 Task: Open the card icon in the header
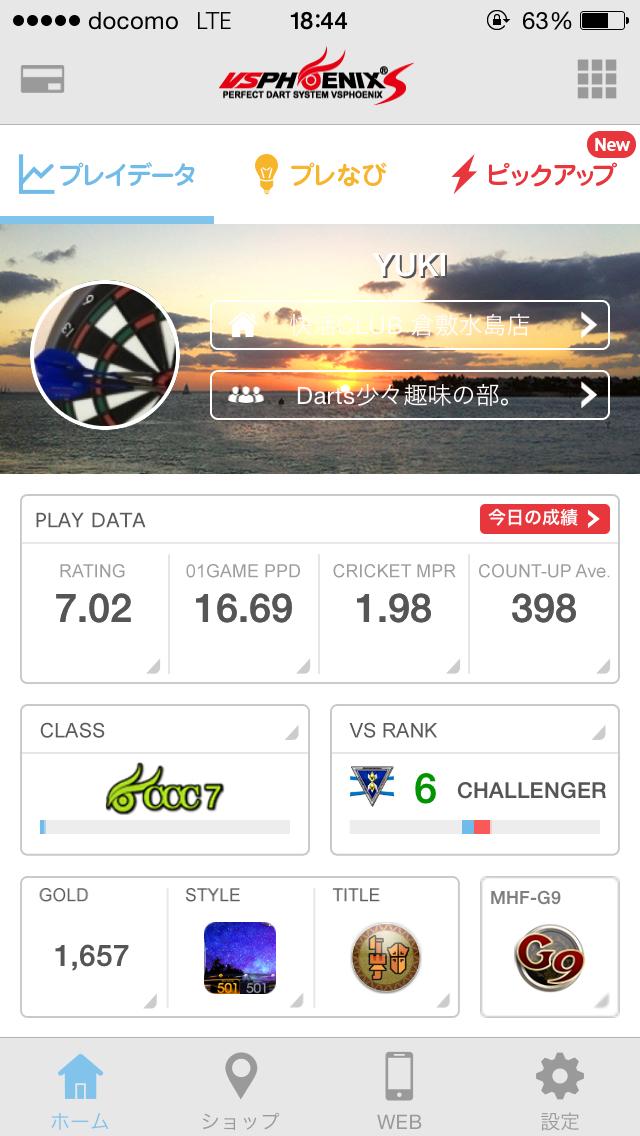[x=42, y=79]
